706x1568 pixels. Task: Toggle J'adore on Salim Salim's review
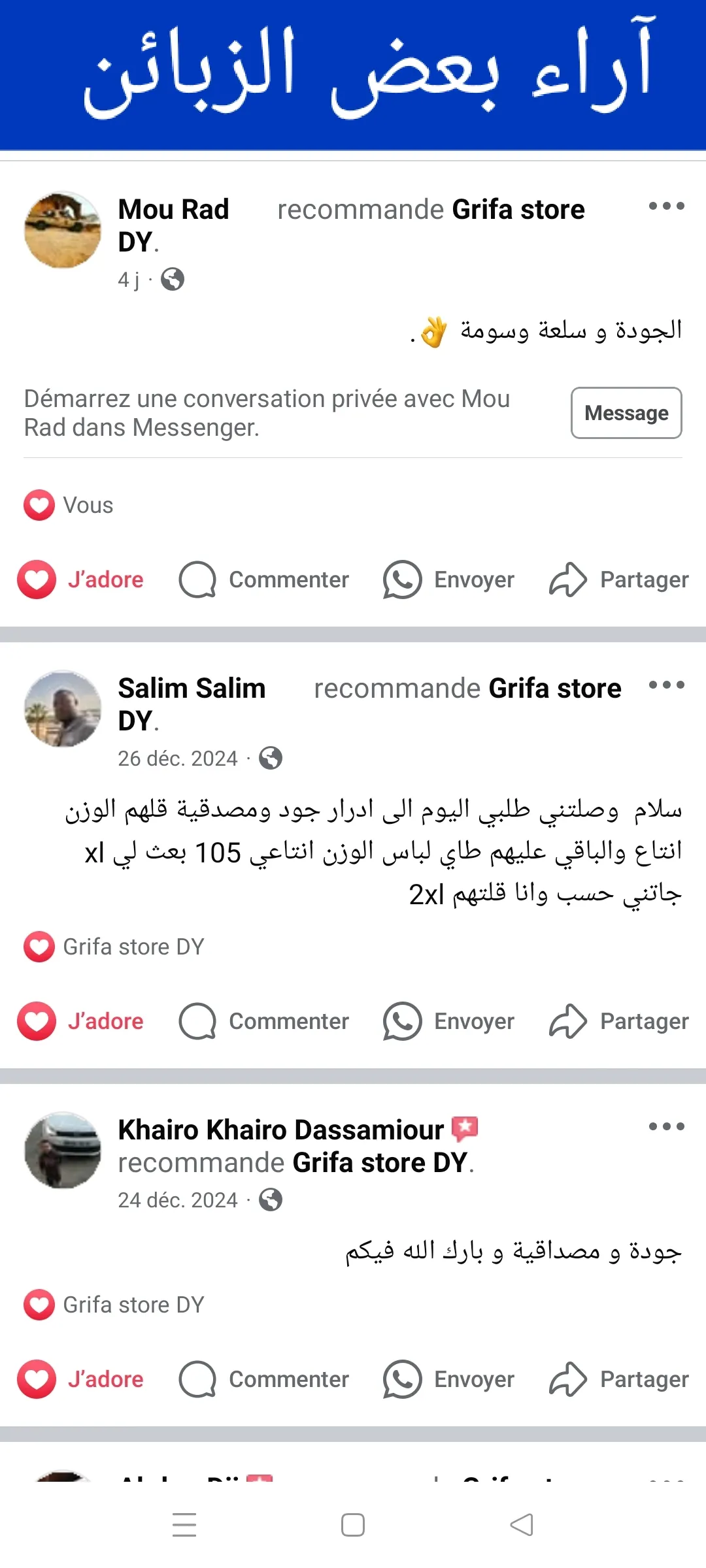point(80,1021)
